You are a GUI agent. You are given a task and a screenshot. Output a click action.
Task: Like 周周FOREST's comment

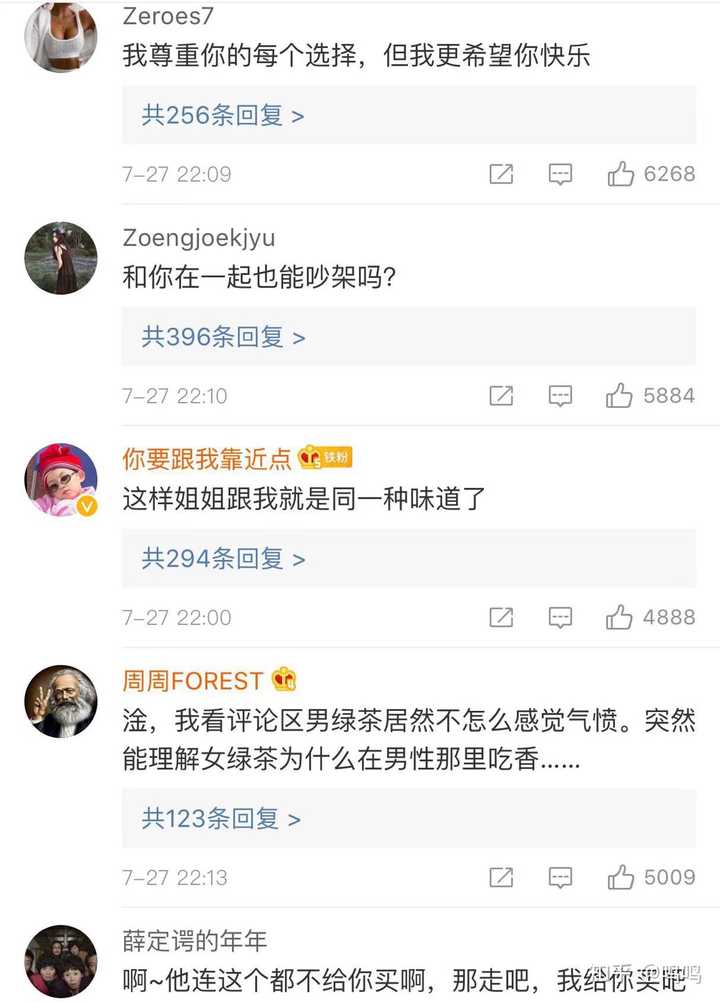(621, 878)
